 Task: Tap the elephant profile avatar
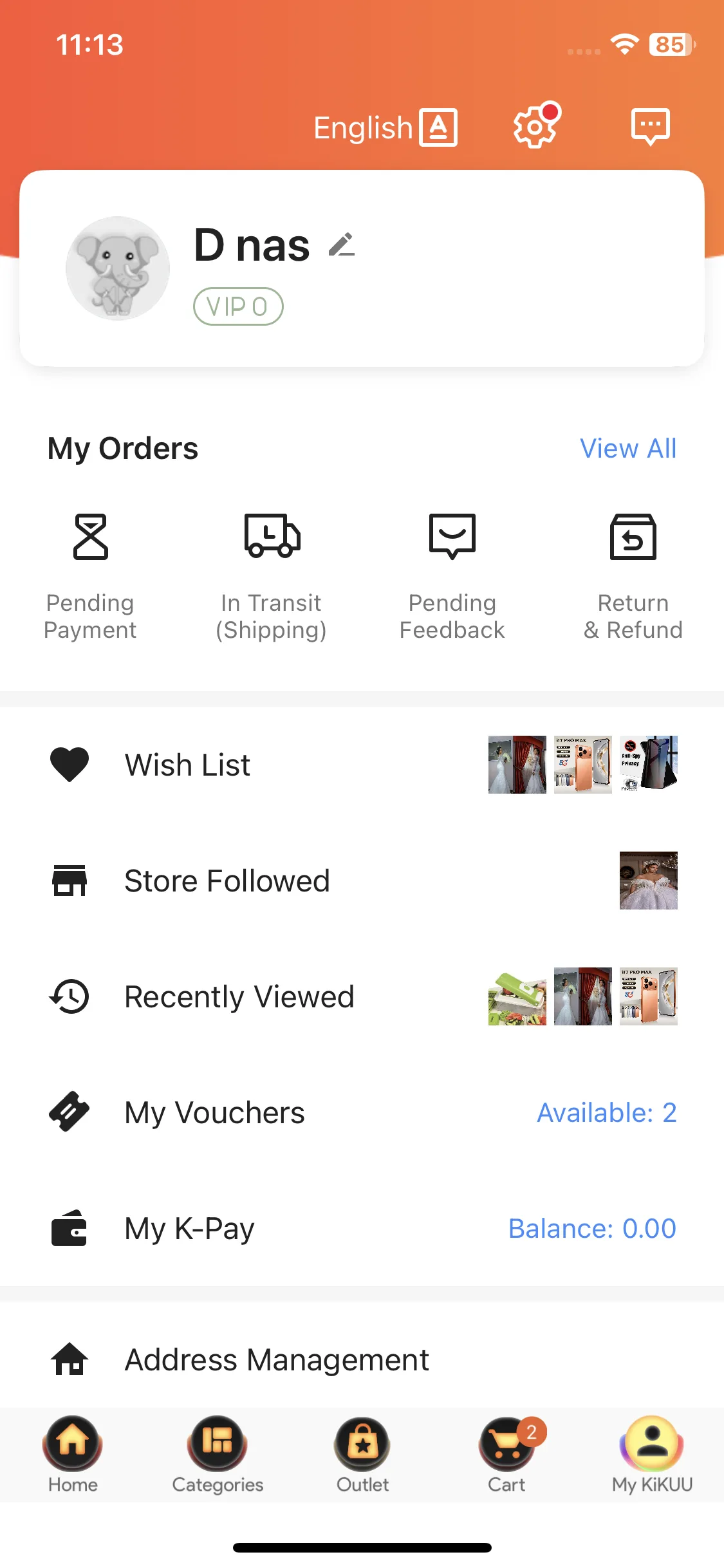[118, 268]
